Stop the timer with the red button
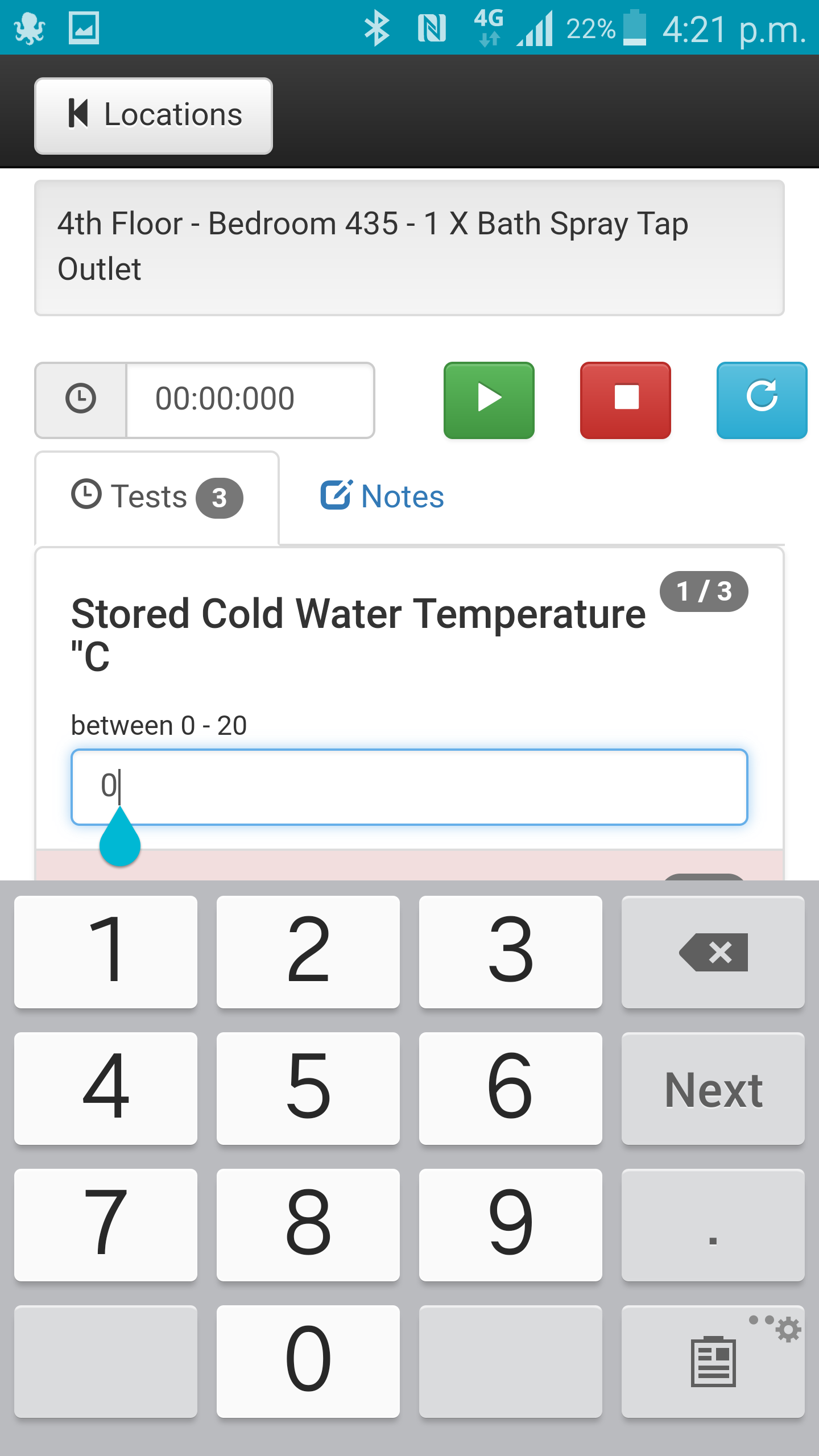This screenshot has height=1456, width=819. [626, 400]
